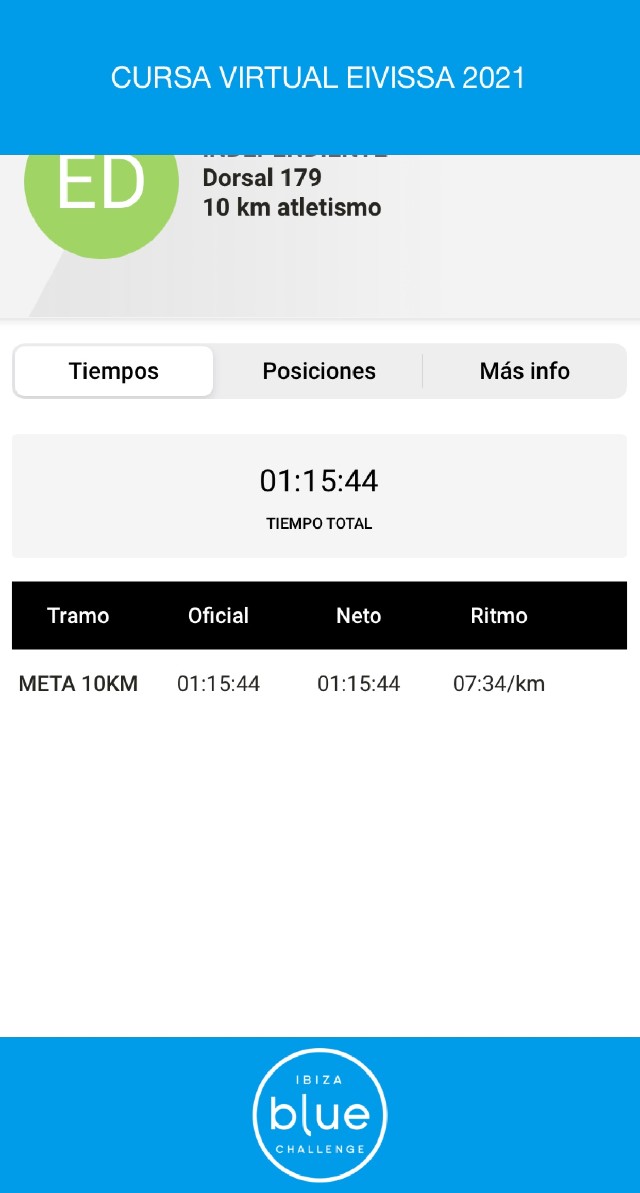The image size is (640, 1193).
Task: Switch to the Tiempos tab
Action: tap(114, 371)
